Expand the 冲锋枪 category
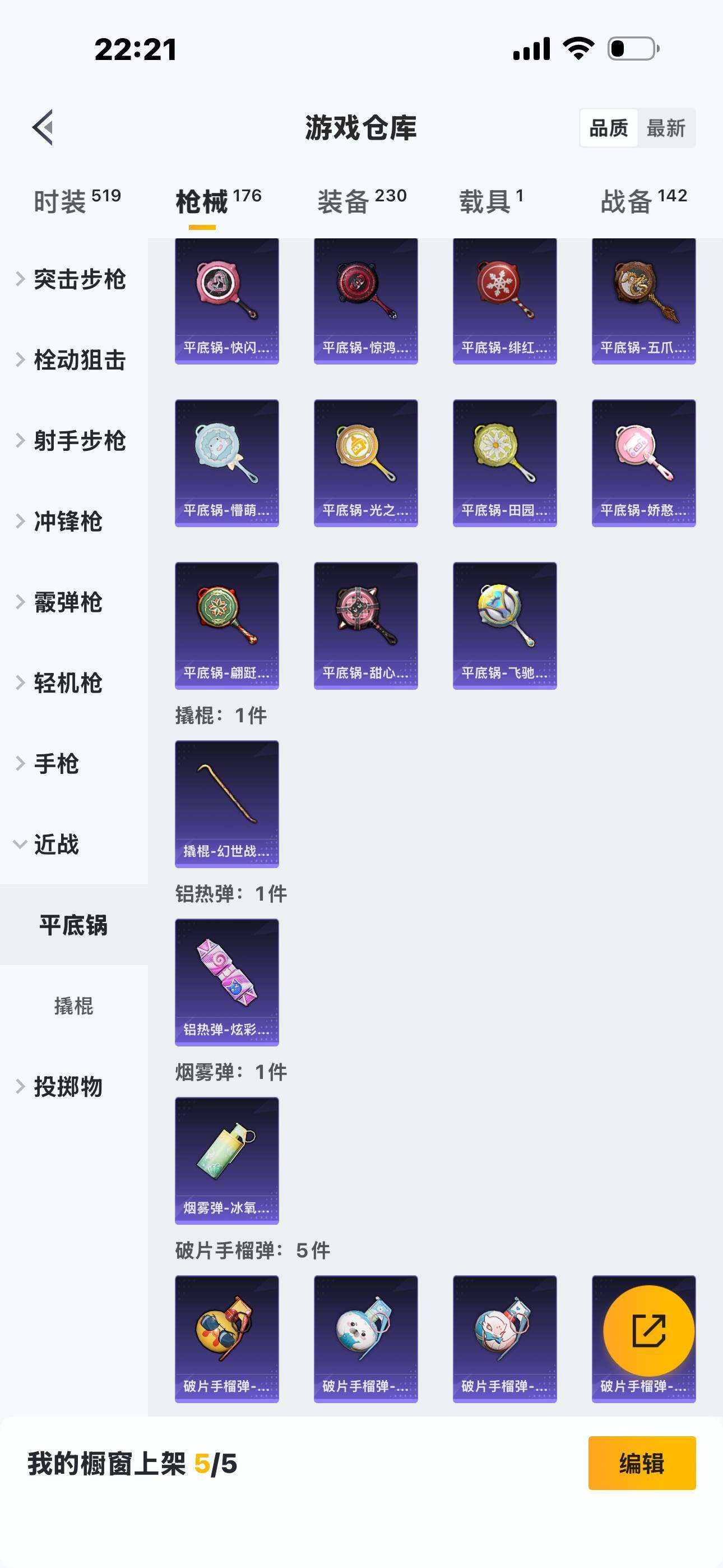The height and width of the screenshot is (1568, 723). tap(67, 522)
